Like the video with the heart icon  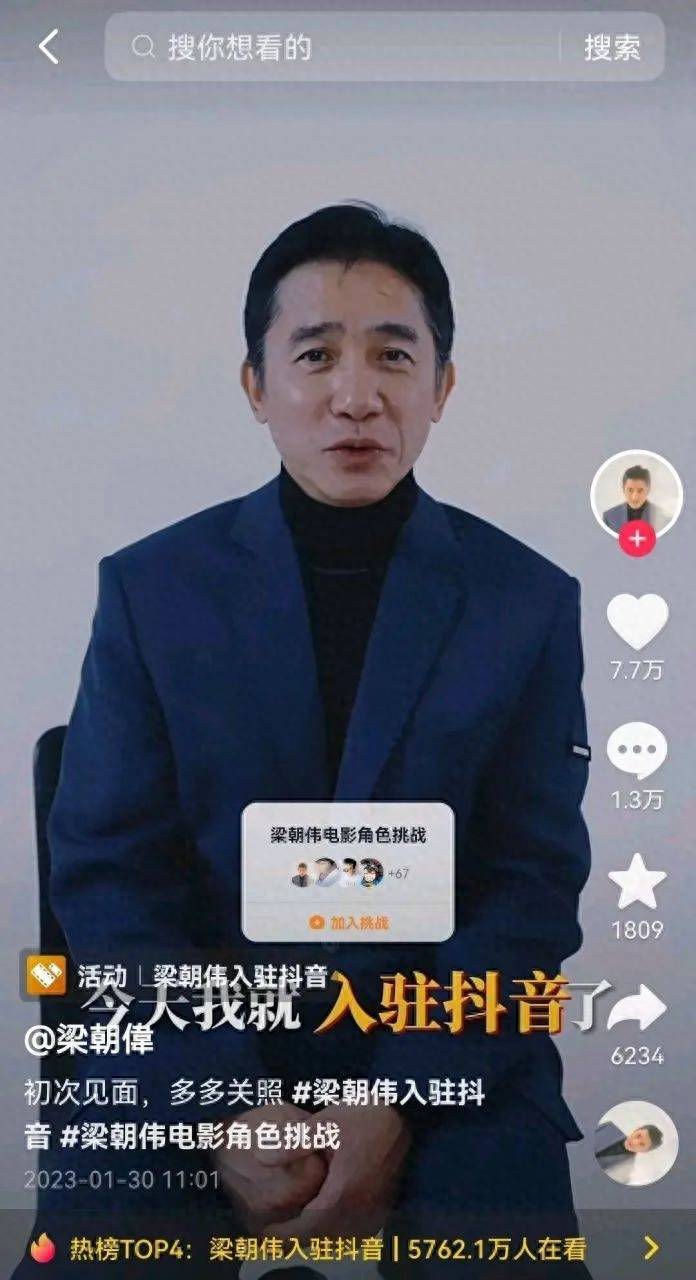click(x=637, y=621)
